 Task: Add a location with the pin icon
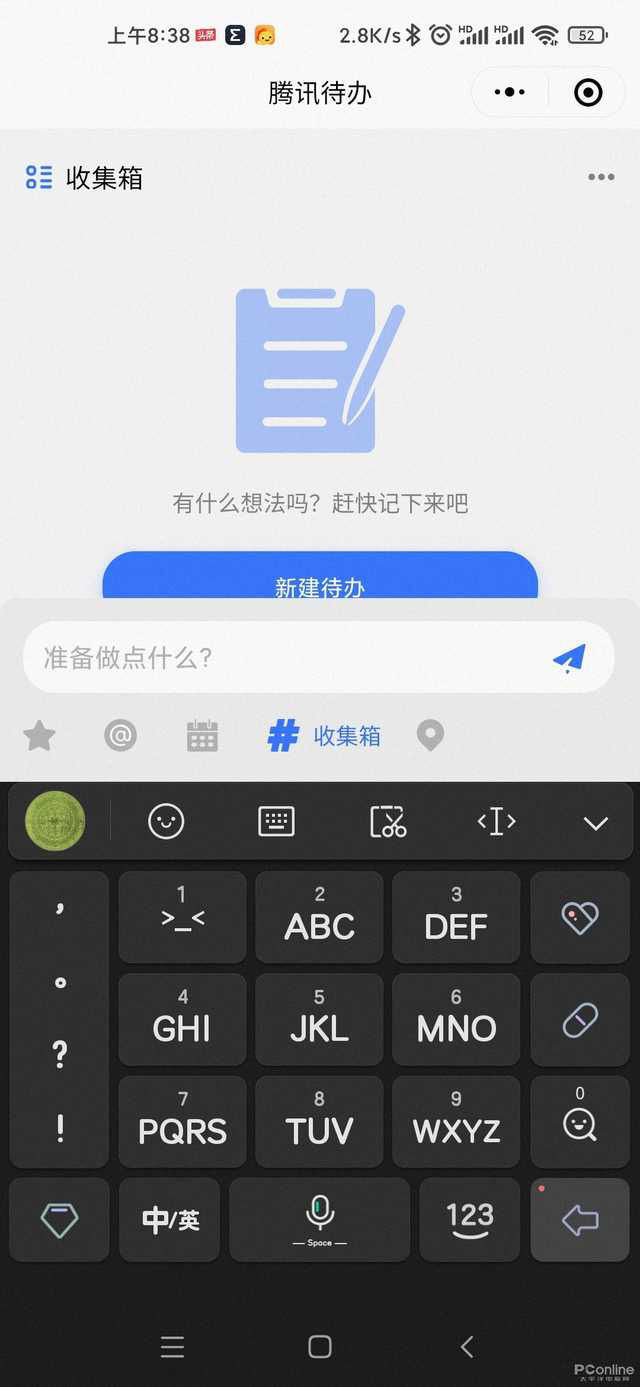coord(430,736)
